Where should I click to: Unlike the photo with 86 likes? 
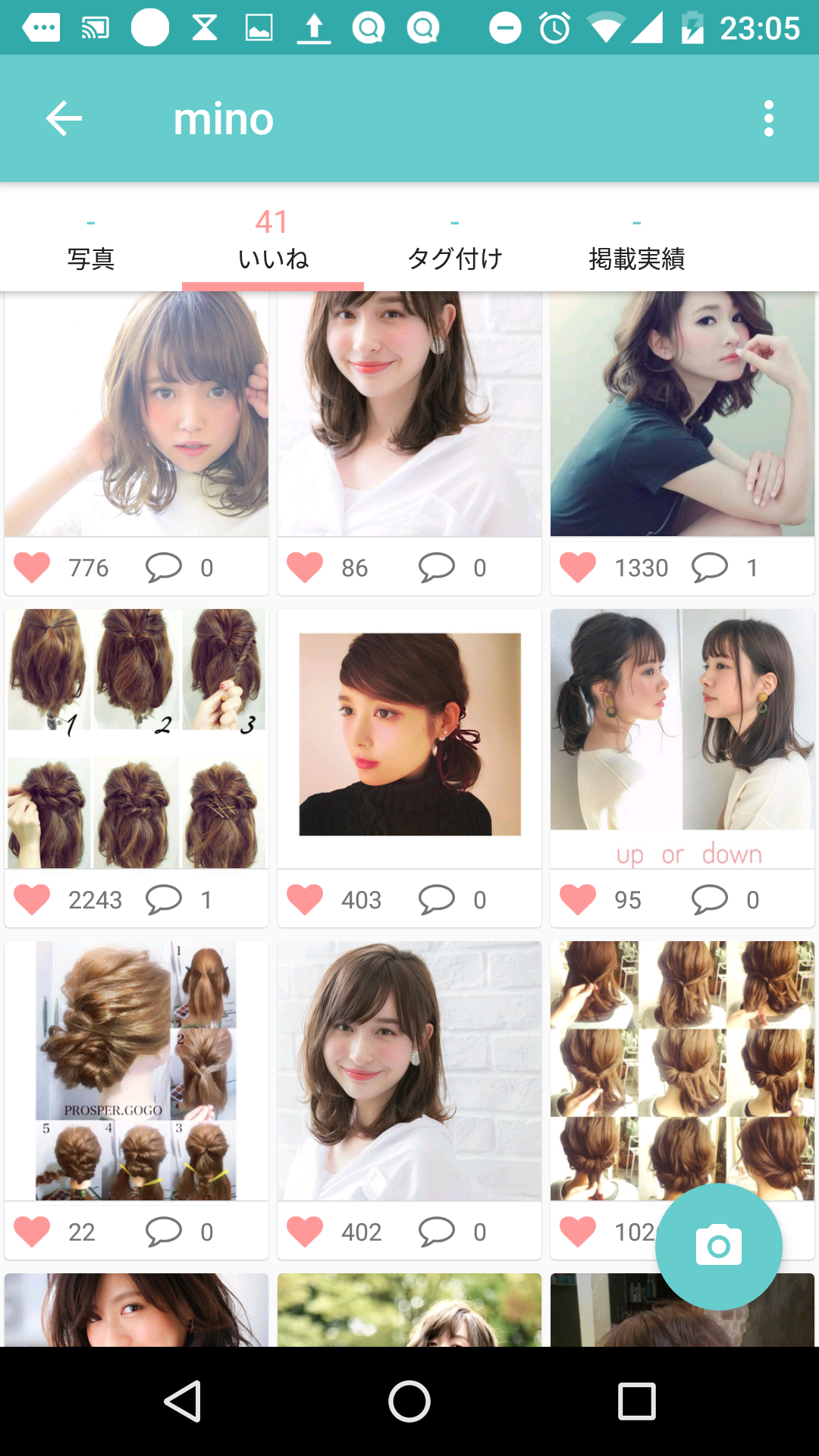pos(305,567)
